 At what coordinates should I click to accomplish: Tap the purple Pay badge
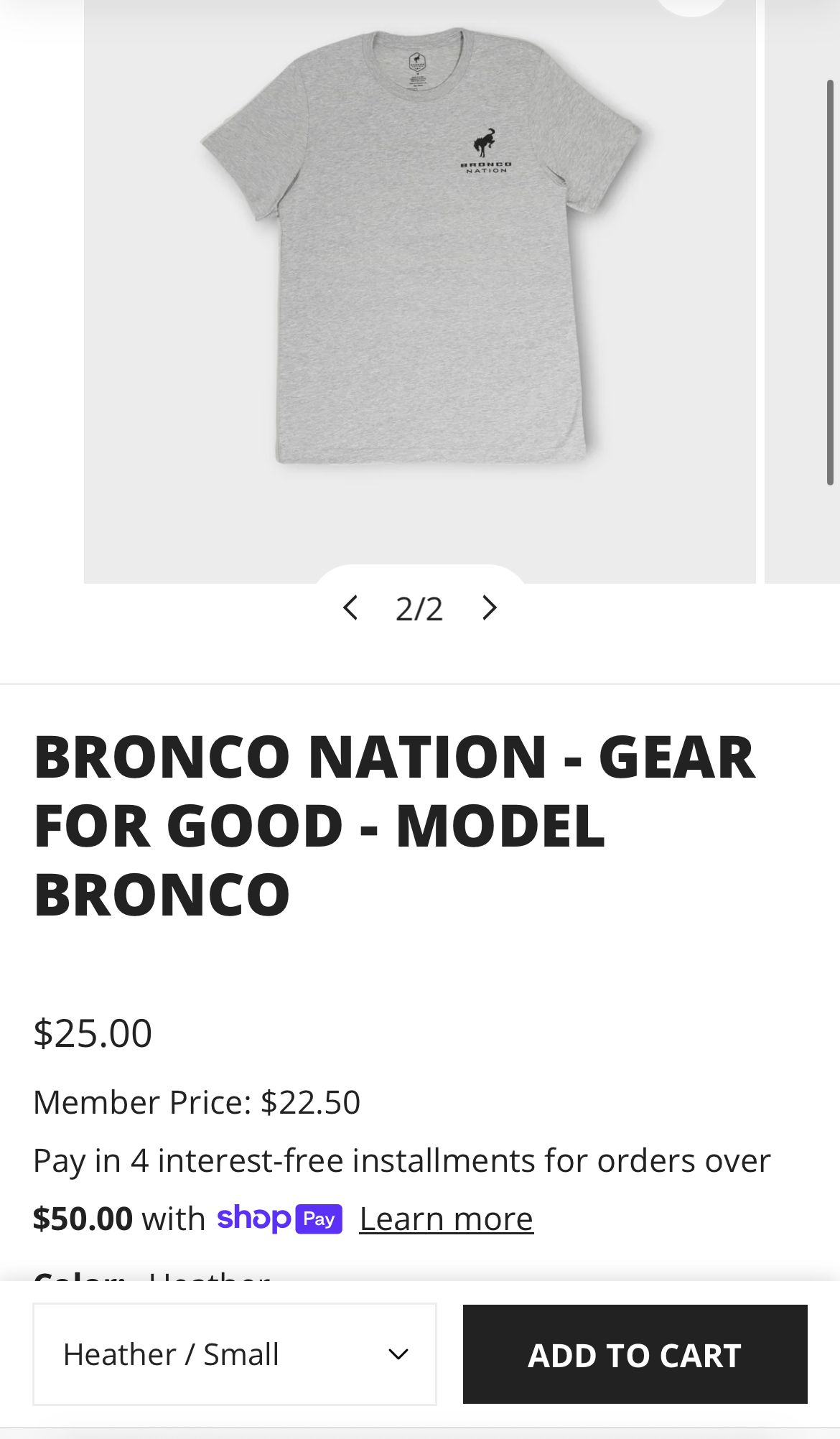click(319, 1216)
